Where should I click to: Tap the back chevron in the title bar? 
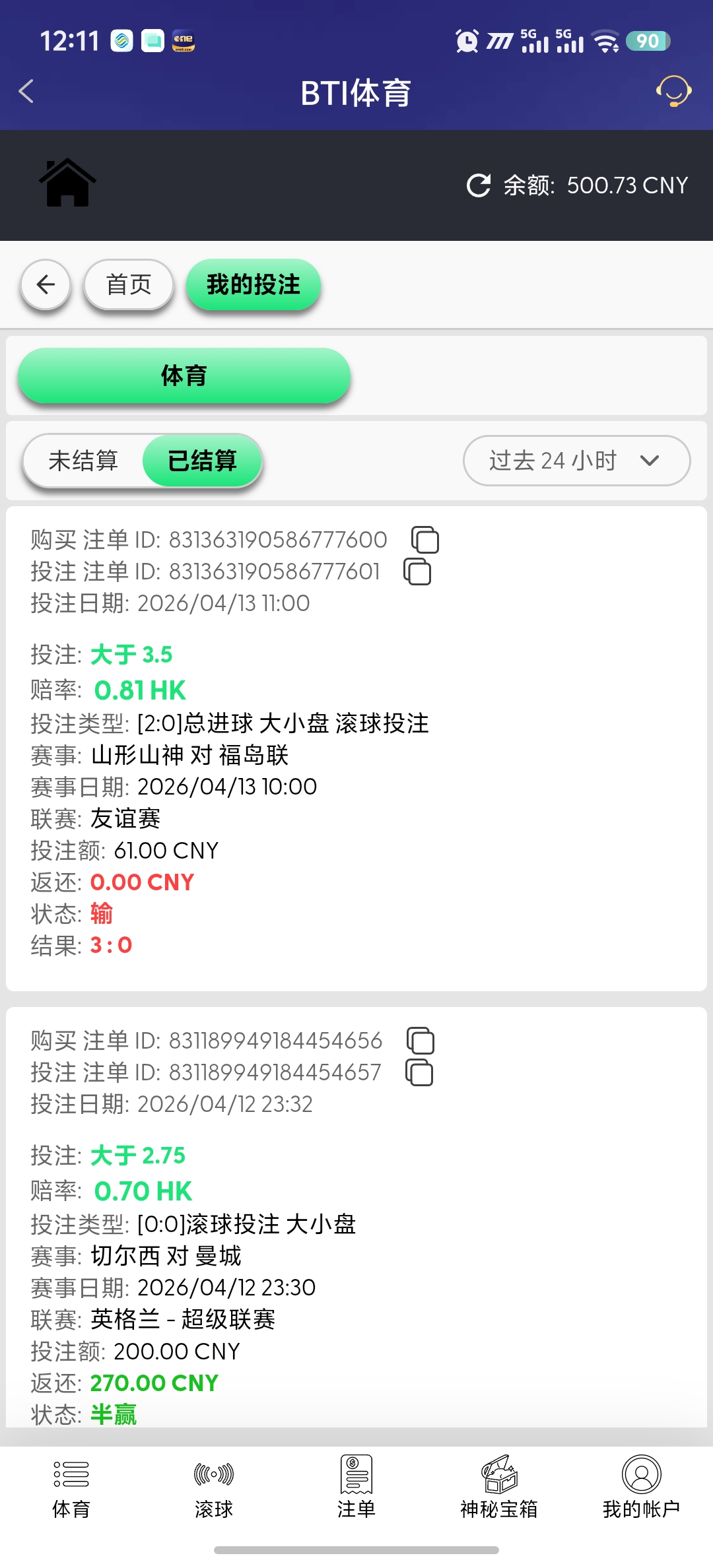point(25,92)
